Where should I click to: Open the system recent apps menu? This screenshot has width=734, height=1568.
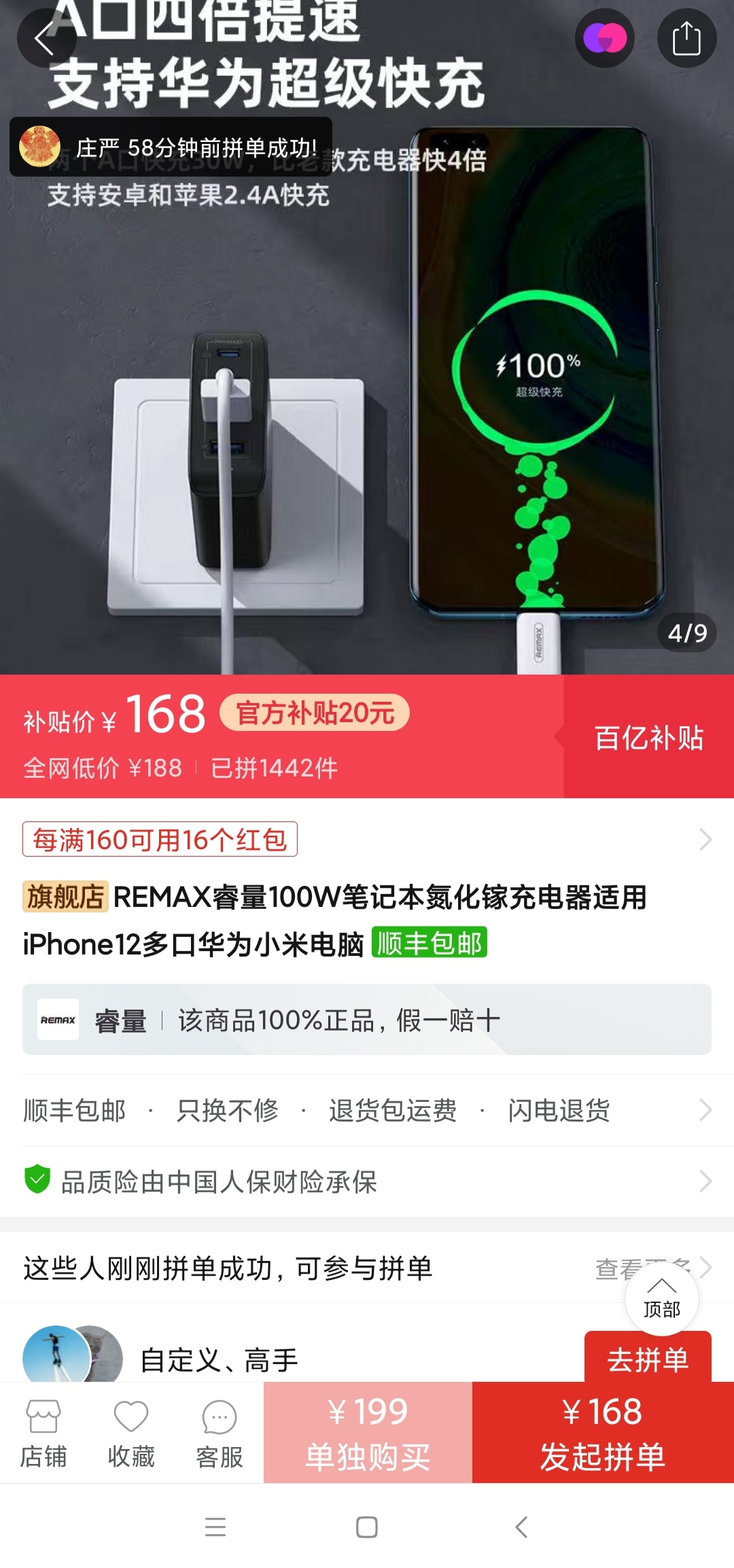coord(215,1527)
